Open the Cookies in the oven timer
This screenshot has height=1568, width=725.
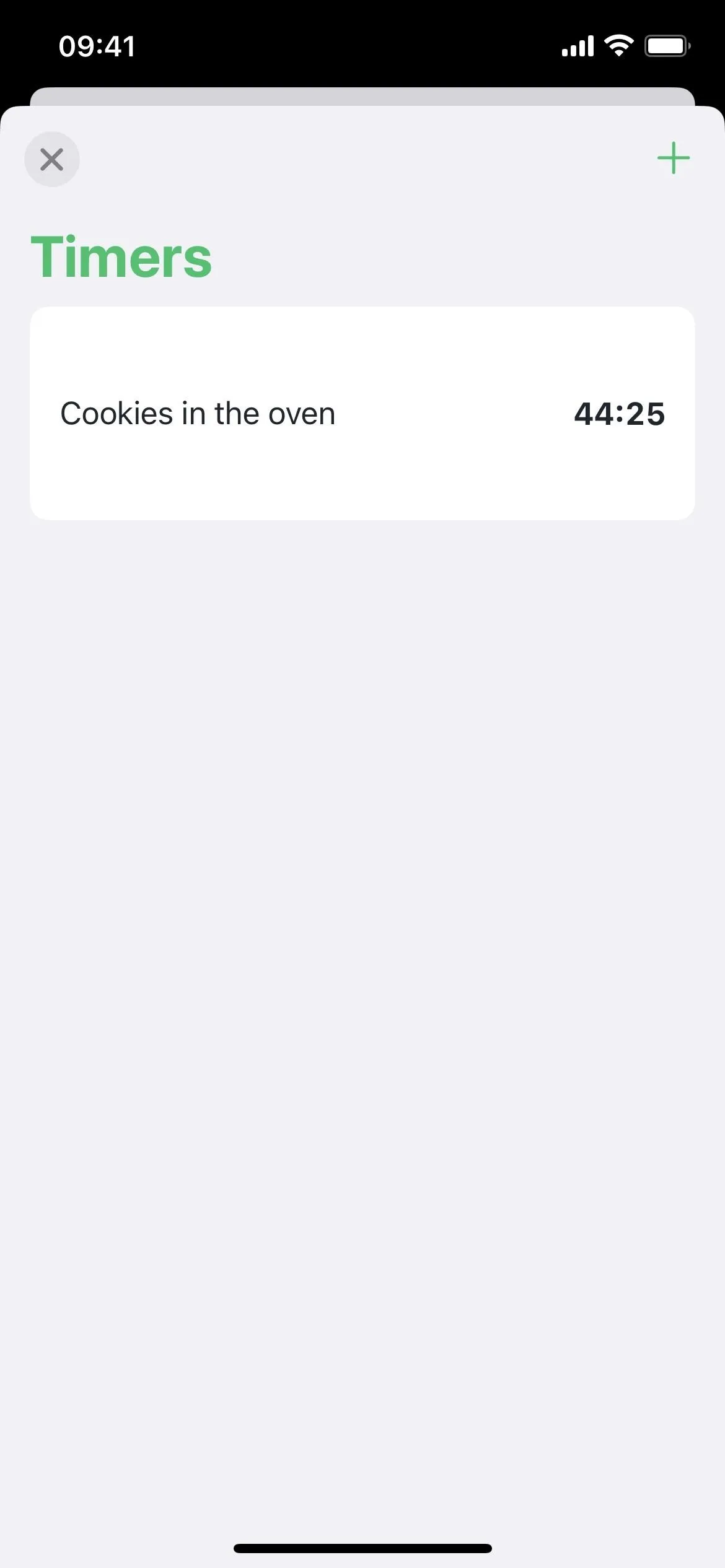362,413
